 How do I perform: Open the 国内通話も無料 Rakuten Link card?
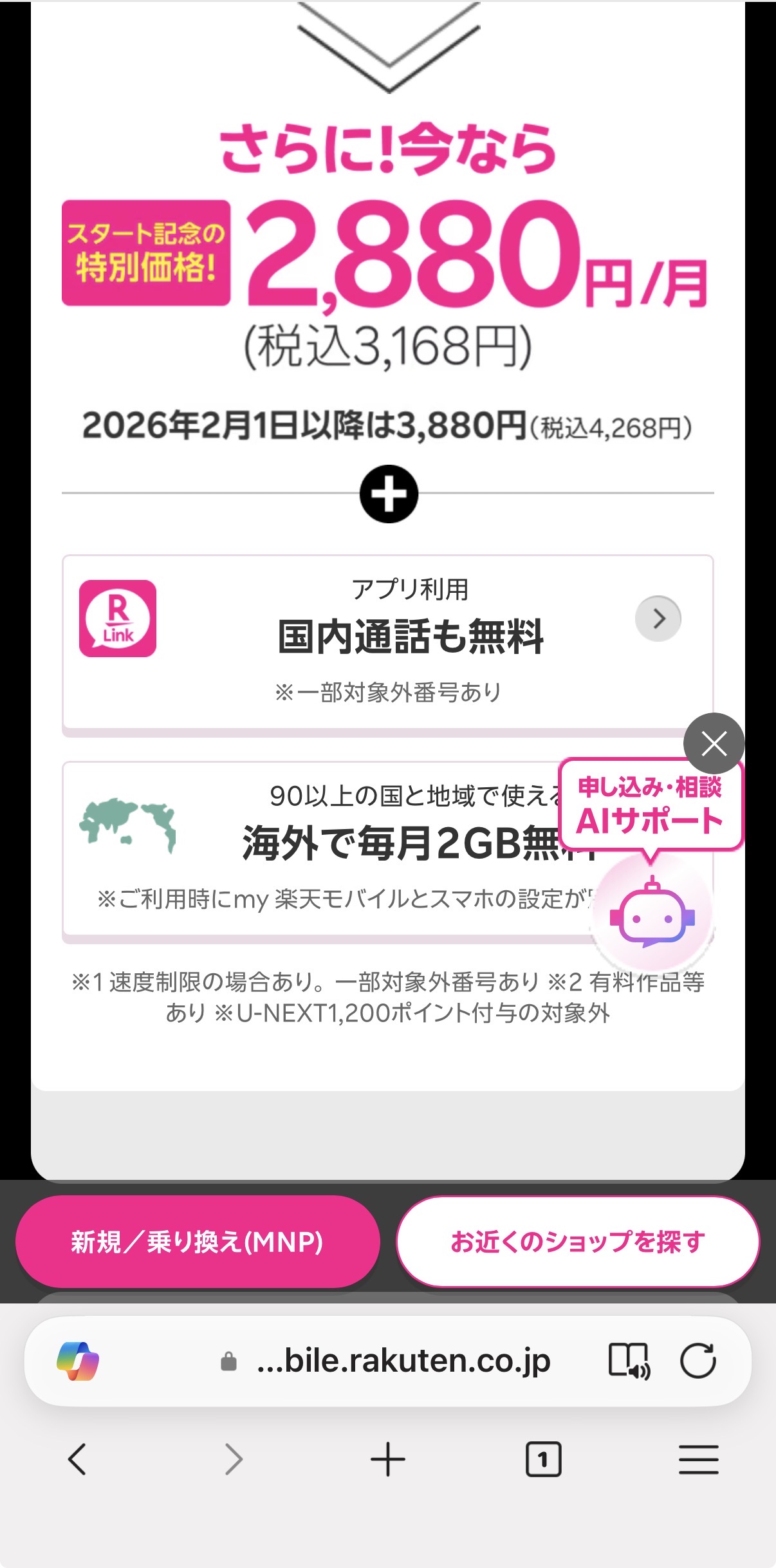coord(387,642)
